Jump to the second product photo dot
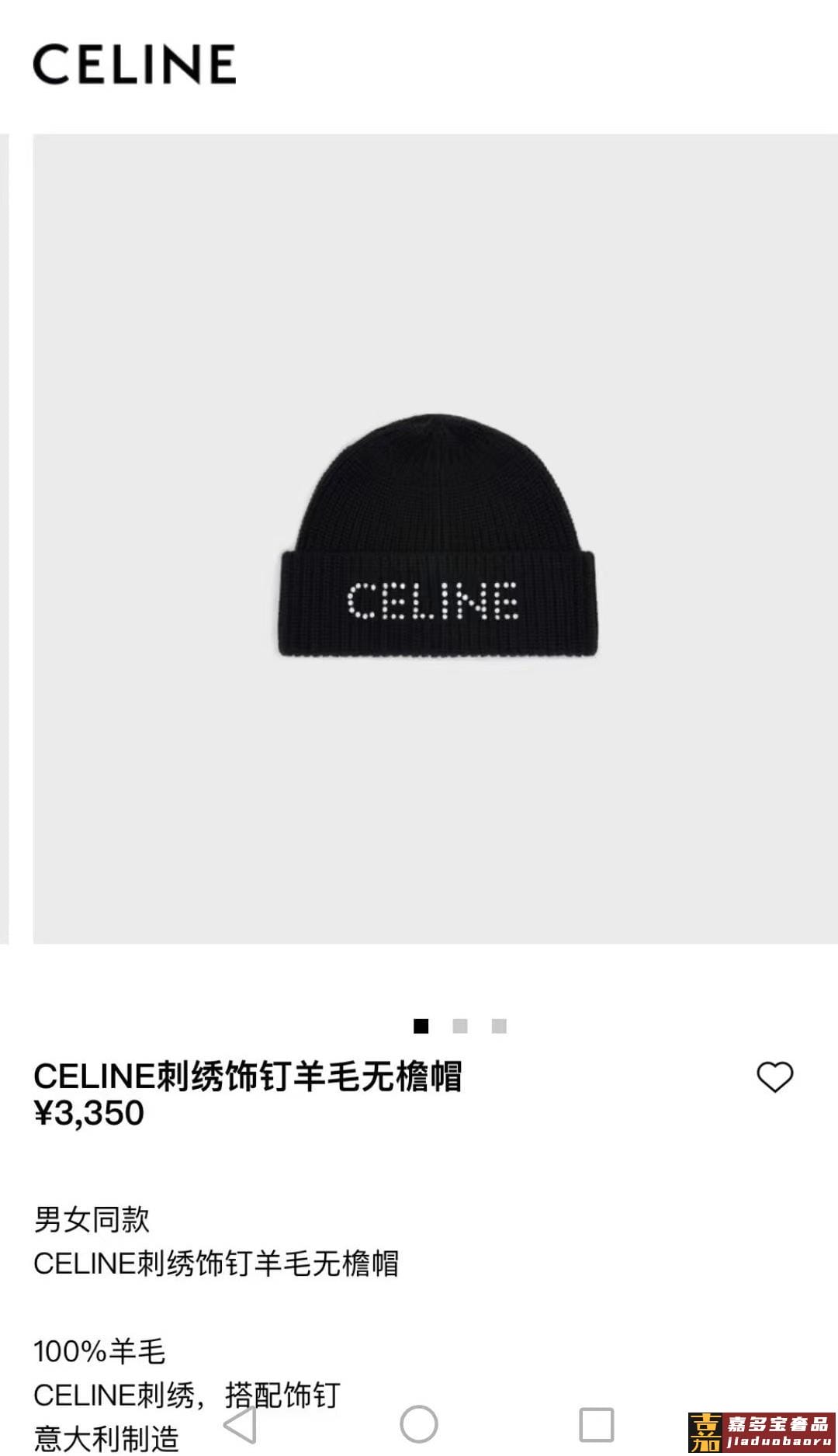The height and width of the screenshot is (1456, 838). click(460, 1026)
